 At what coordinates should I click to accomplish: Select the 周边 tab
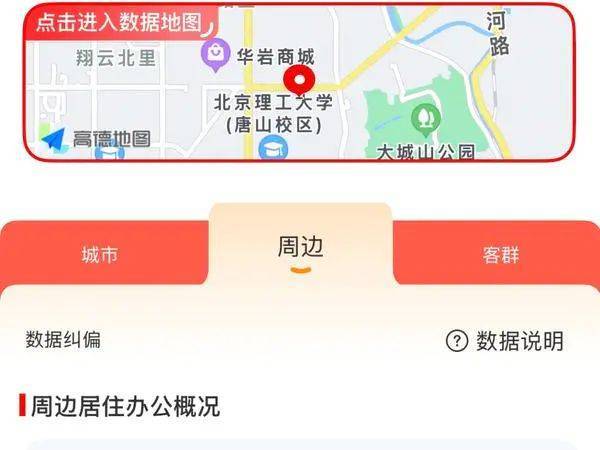300,247
